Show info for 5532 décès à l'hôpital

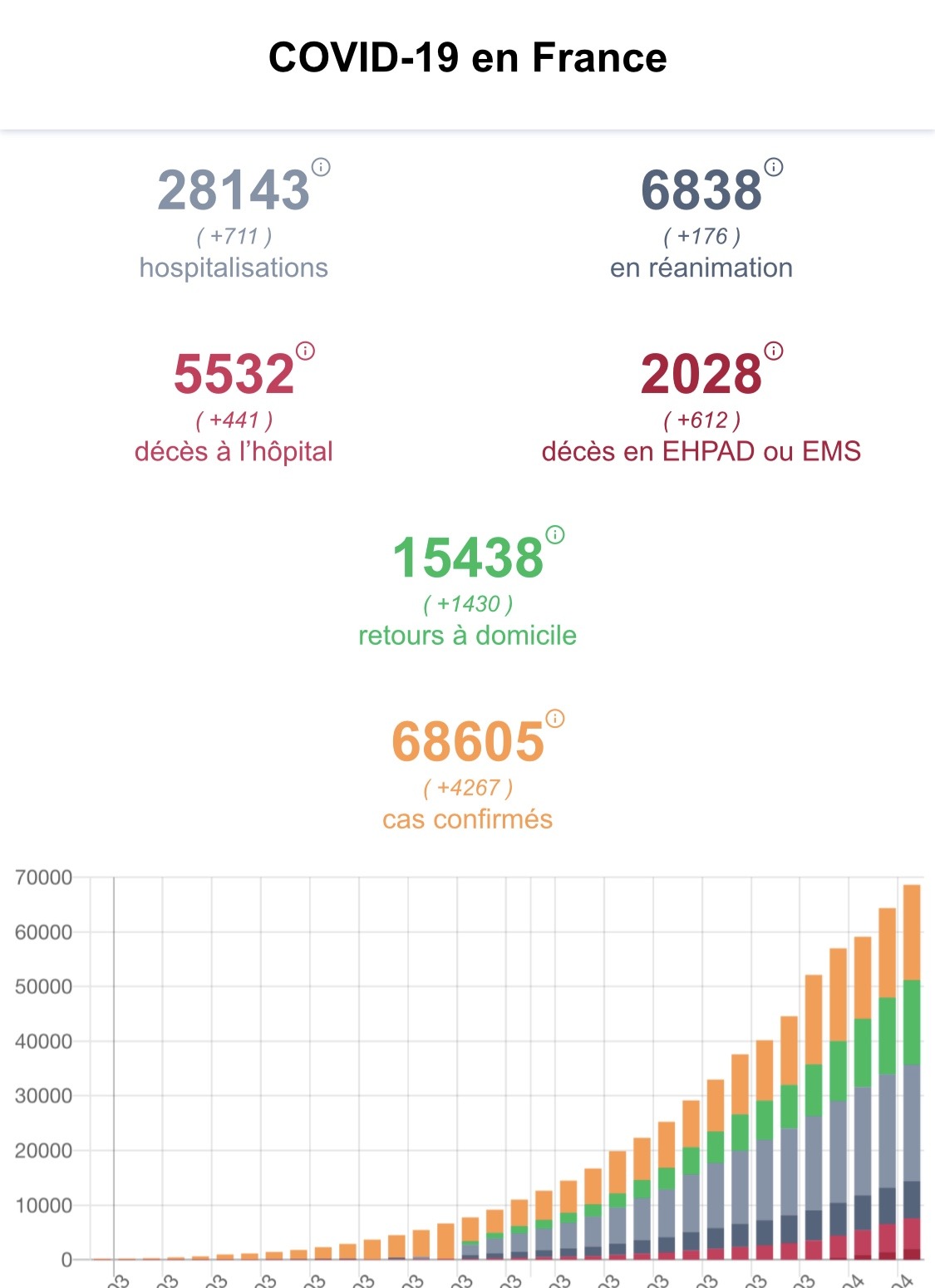(306, 351)
